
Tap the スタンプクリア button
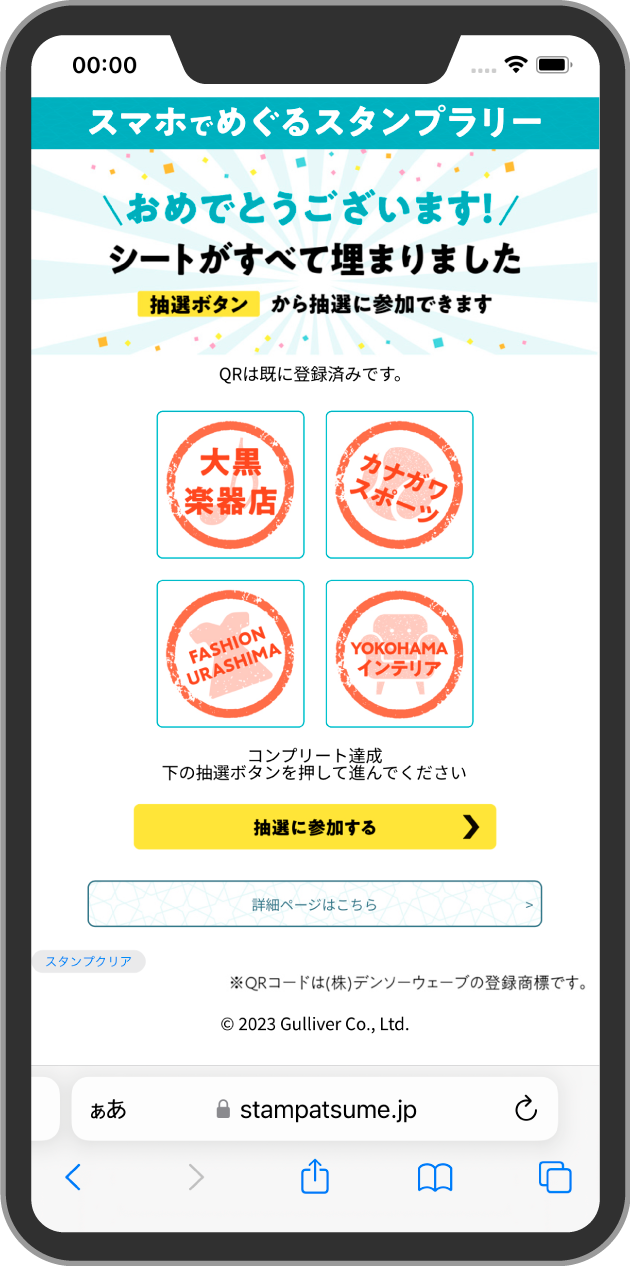coord(89,961)
